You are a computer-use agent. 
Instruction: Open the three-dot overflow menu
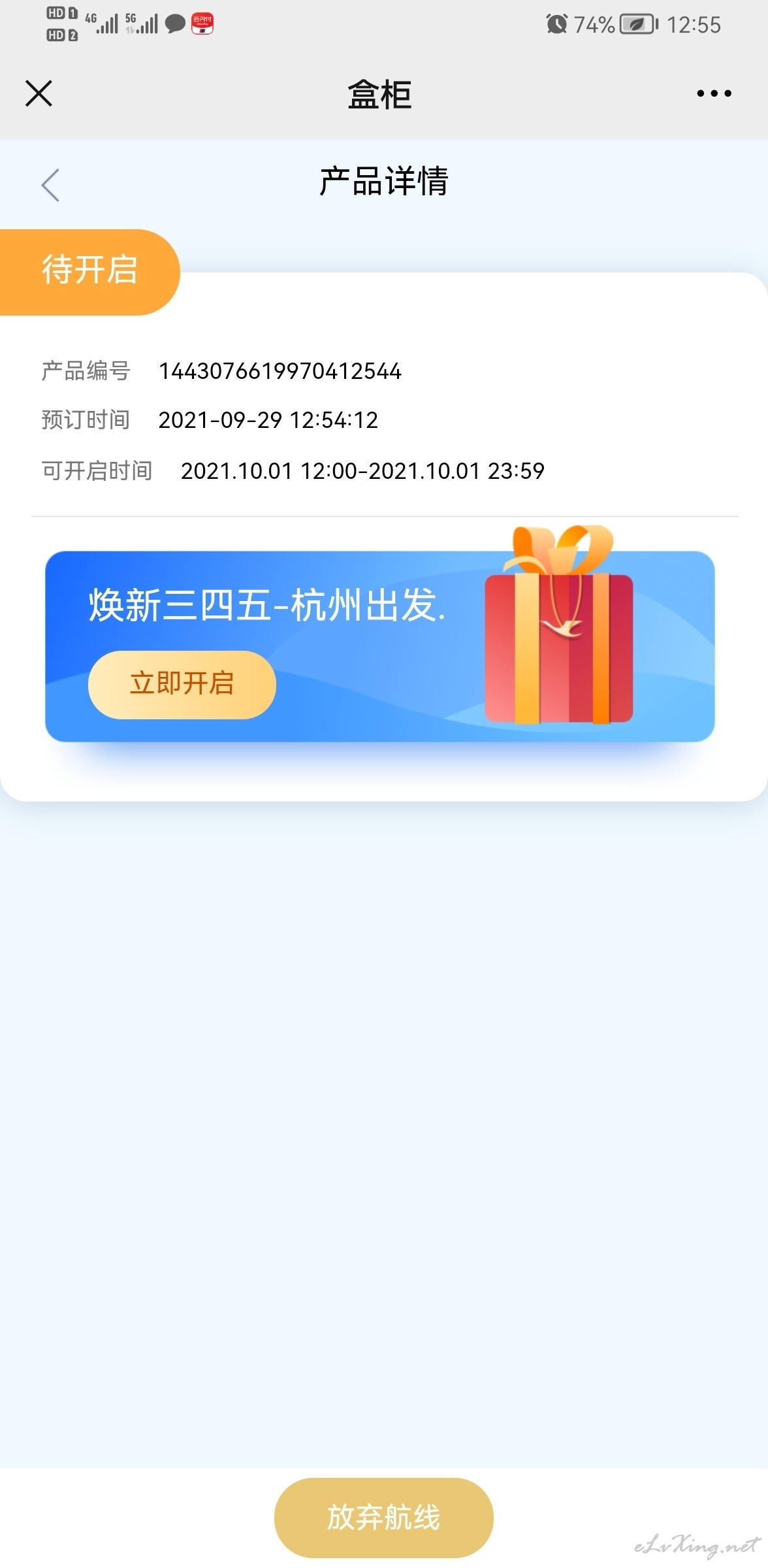[x=714, y=93]
